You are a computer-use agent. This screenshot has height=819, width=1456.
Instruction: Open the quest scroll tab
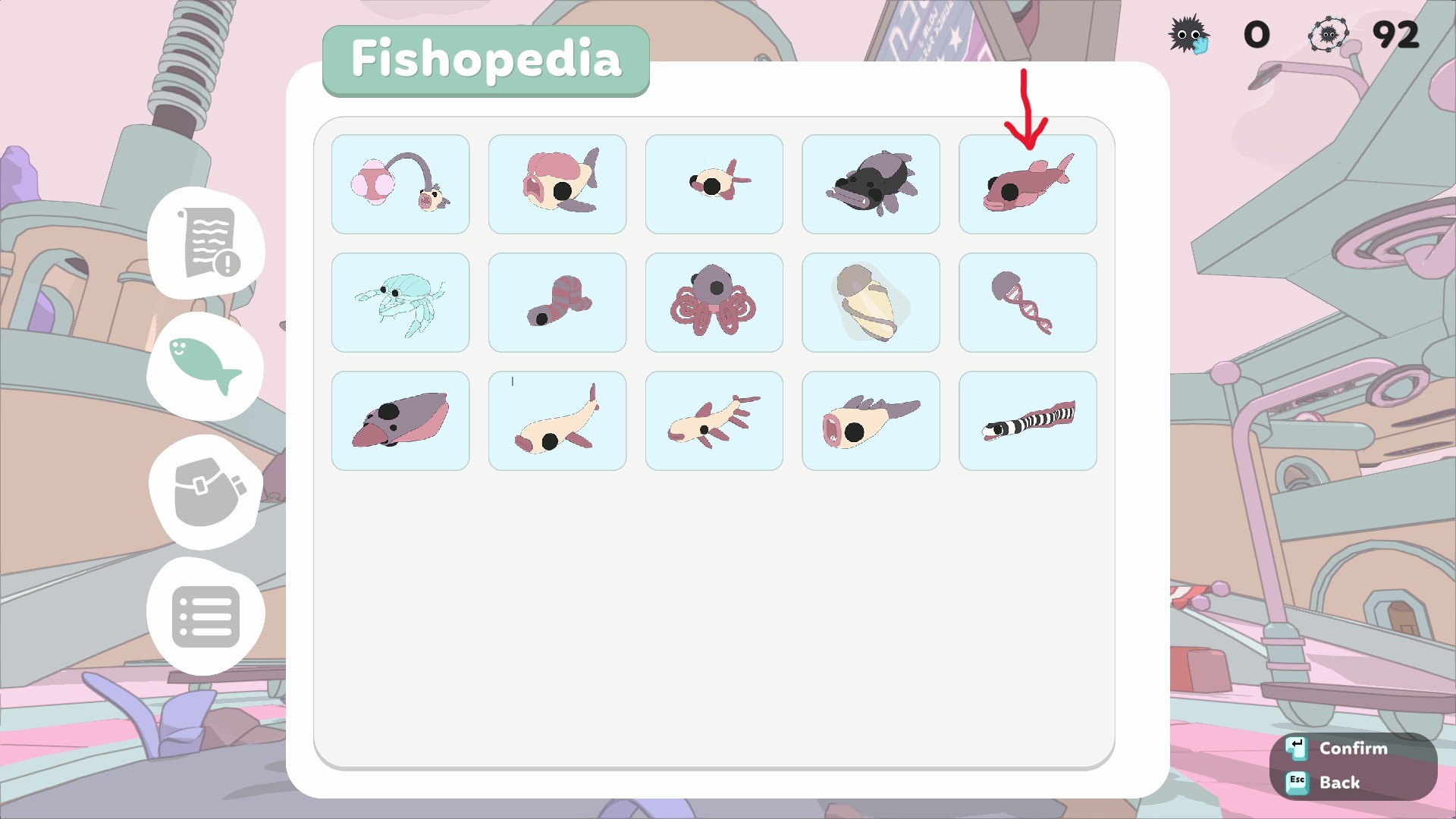tap(206, 244)
